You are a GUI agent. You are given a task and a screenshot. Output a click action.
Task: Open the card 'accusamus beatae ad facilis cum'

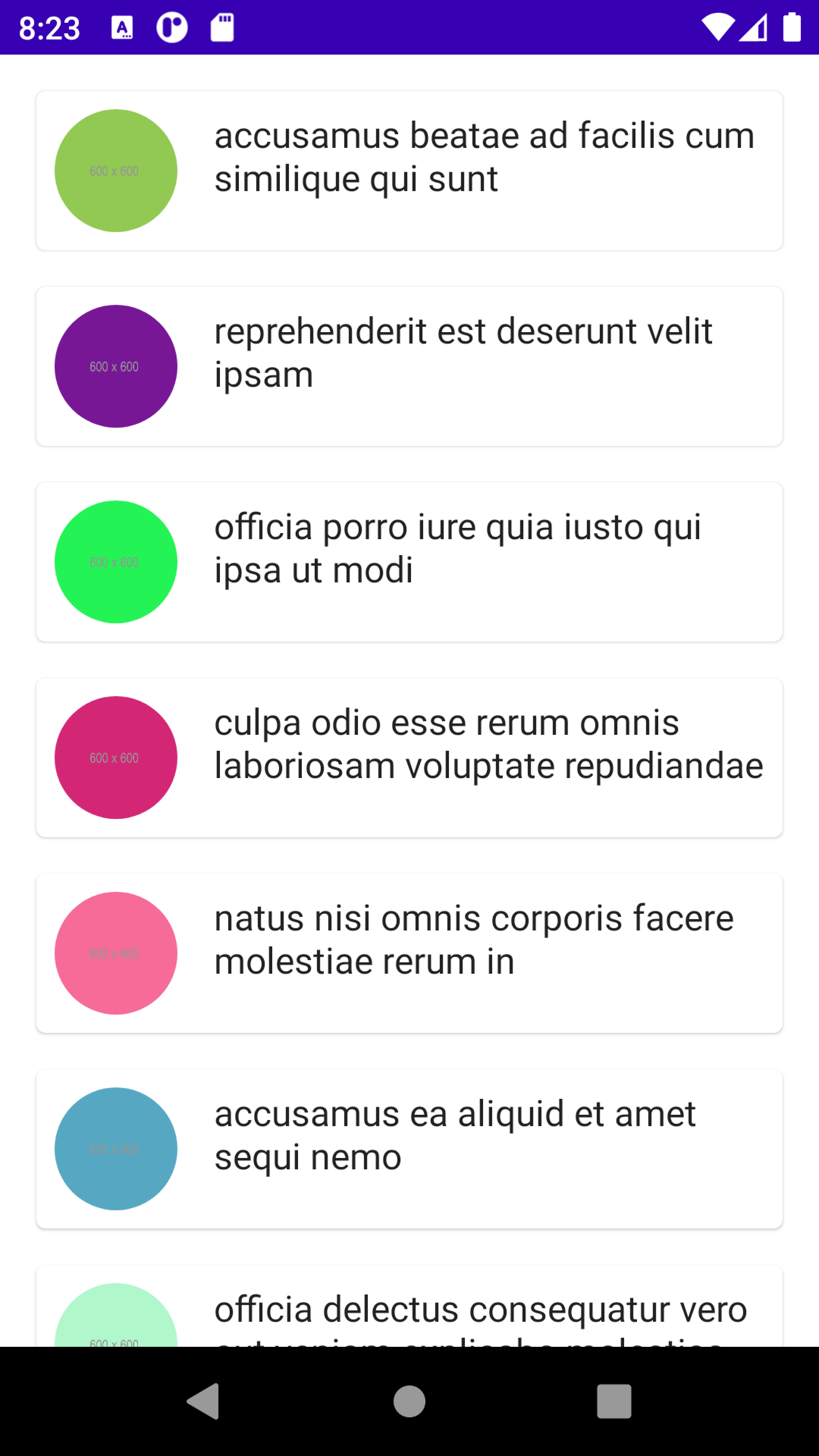click(409, 171)
